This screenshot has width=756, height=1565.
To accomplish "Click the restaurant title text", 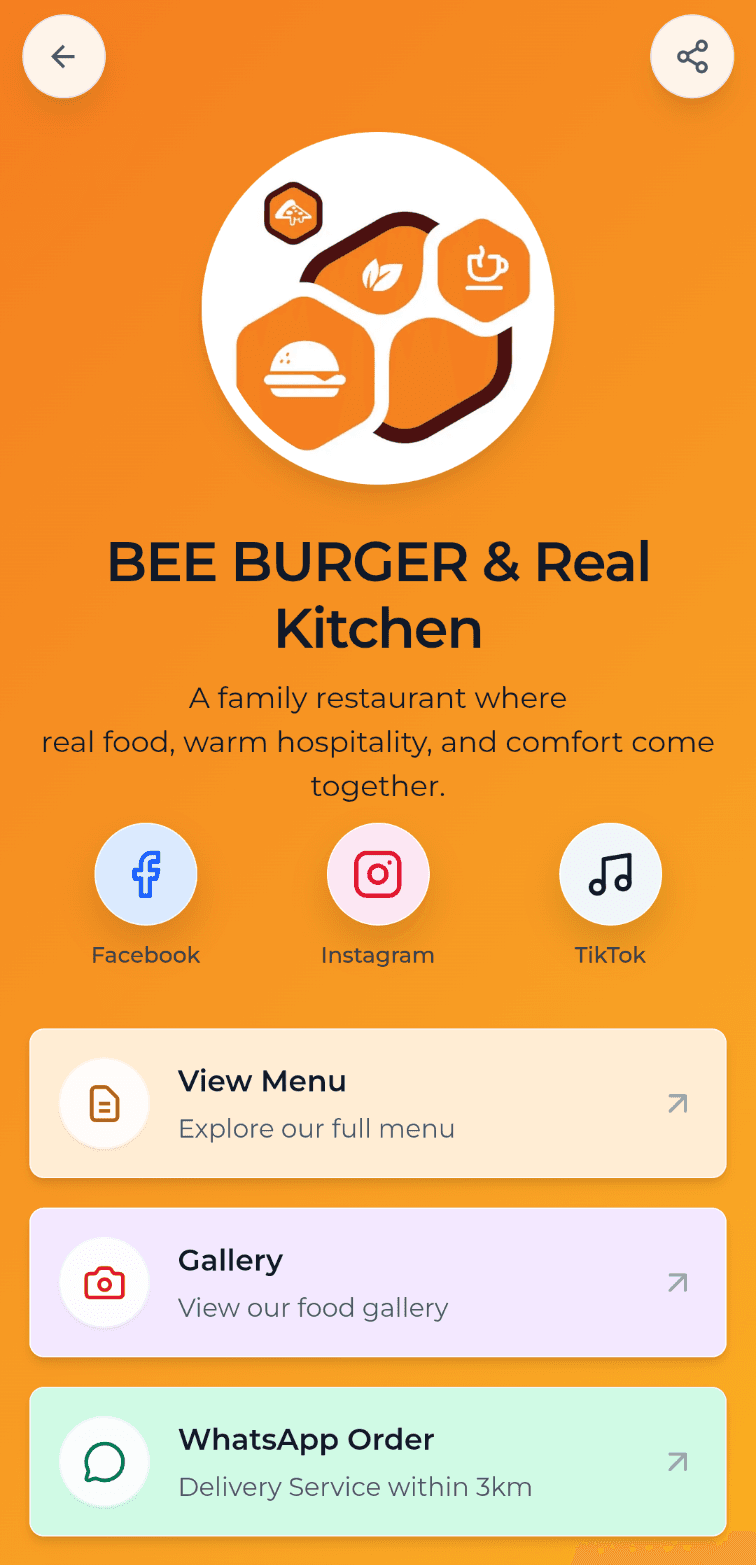I will [378, 595].
